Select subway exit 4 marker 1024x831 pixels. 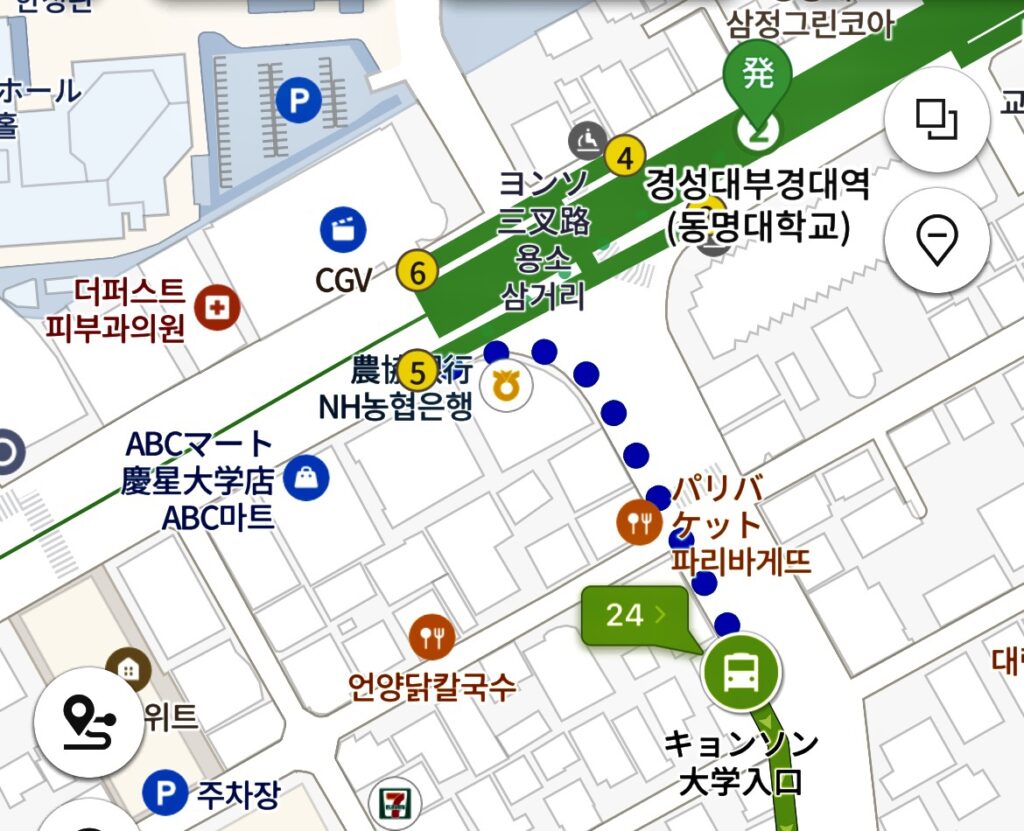tap(626, 158)
